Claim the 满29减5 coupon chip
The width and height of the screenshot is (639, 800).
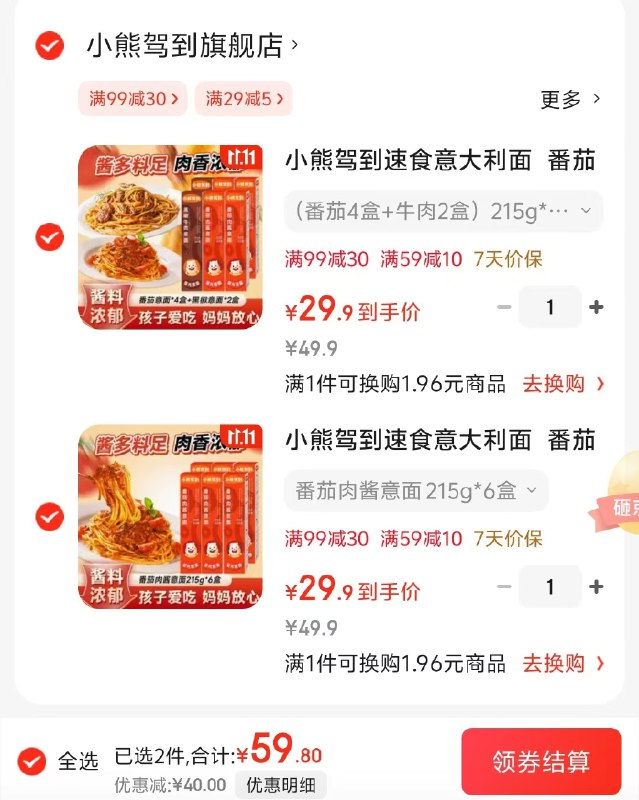244,98
